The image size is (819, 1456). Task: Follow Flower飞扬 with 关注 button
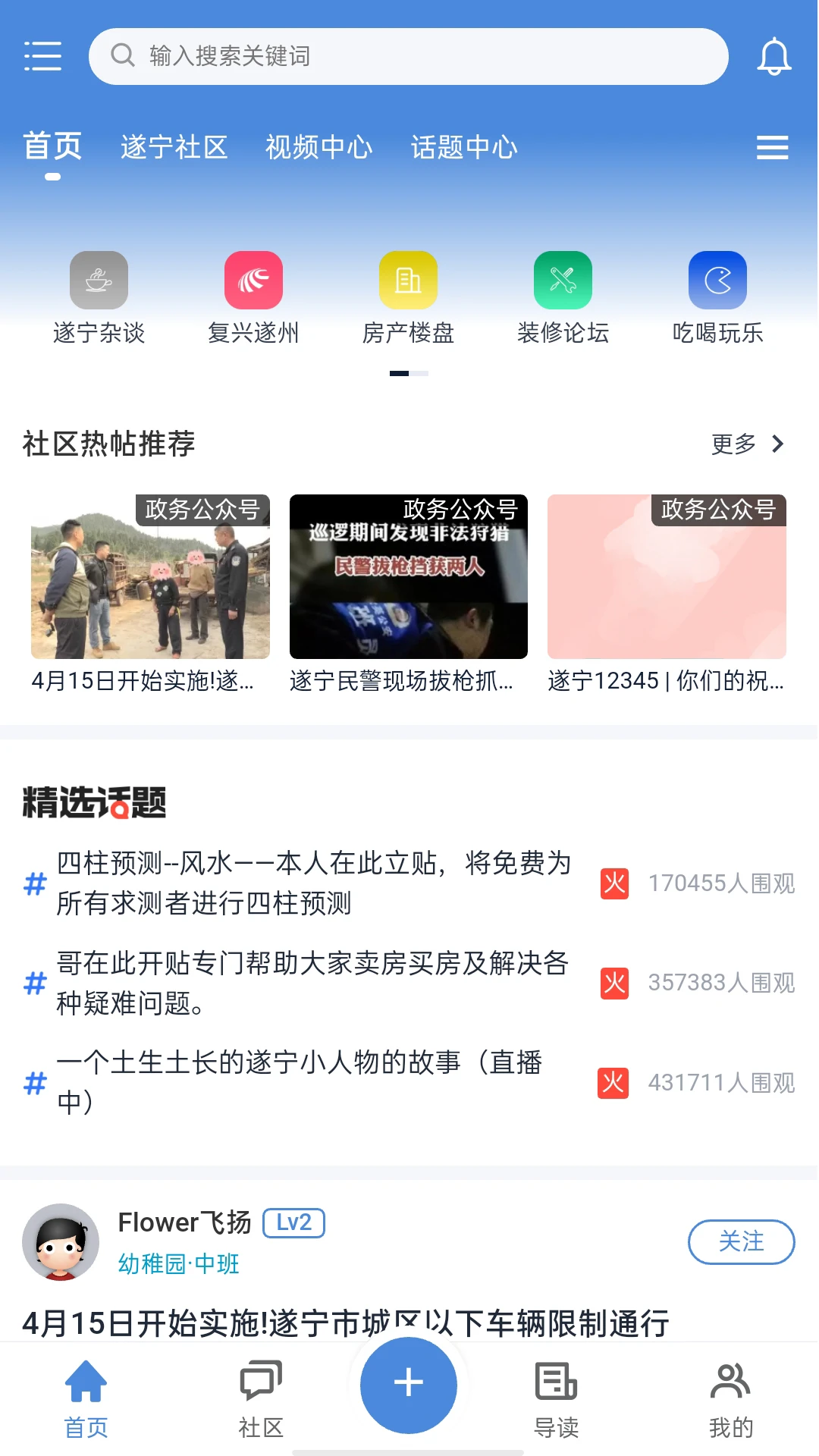[741, 1242]
